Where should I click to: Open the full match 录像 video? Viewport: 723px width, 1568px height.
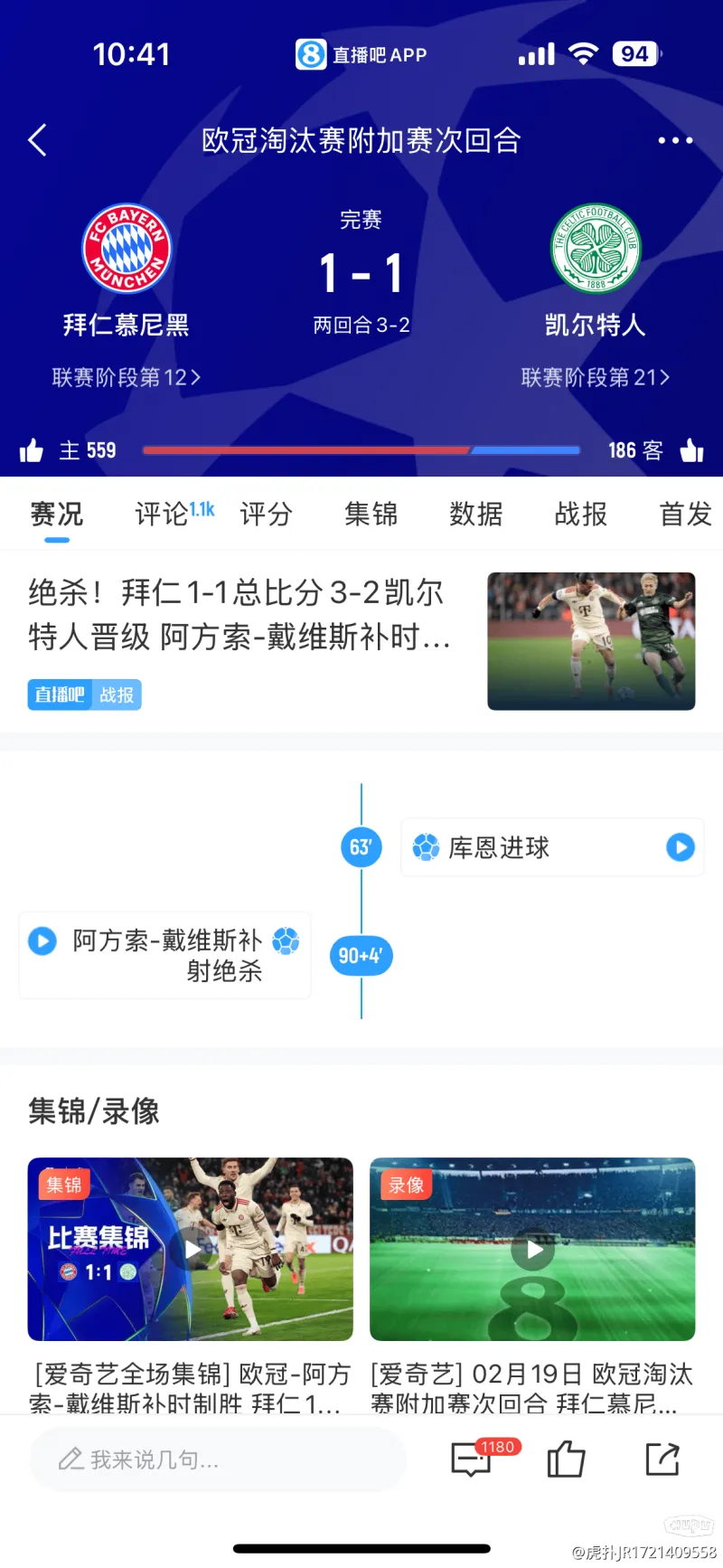coord(533,1249)
